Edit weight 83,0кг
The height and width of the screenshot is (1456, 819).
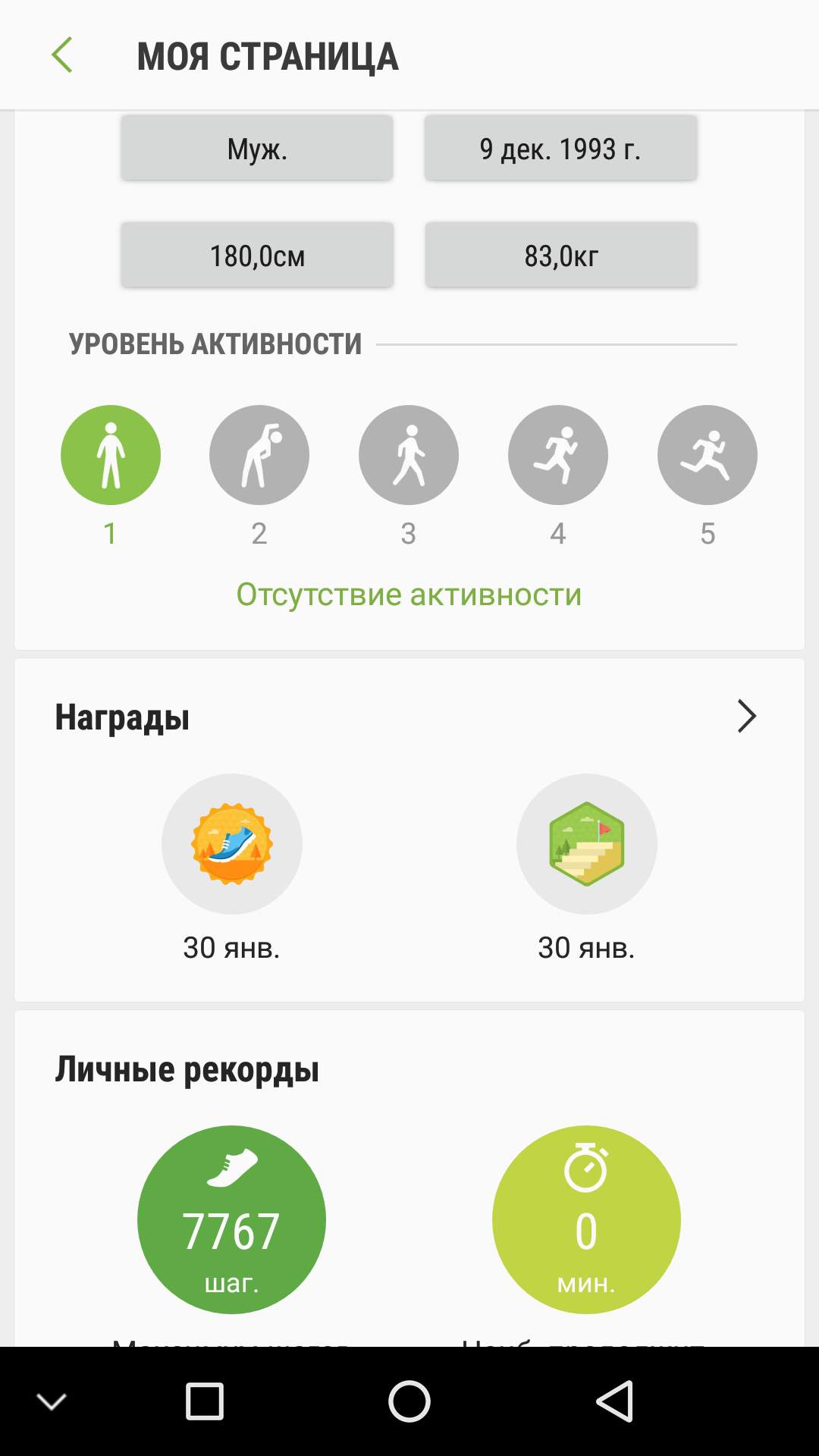(x=560, y=255)
